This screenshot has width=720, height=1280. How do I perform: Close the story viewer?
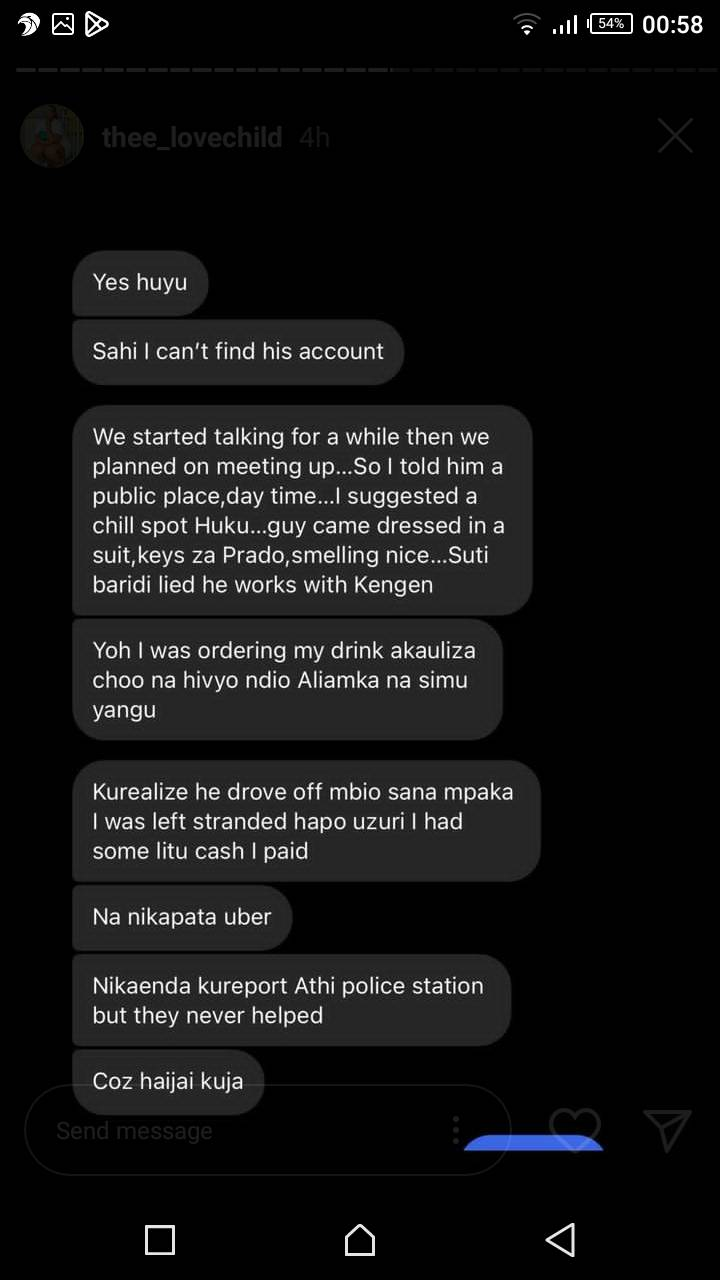pos(675,136)
